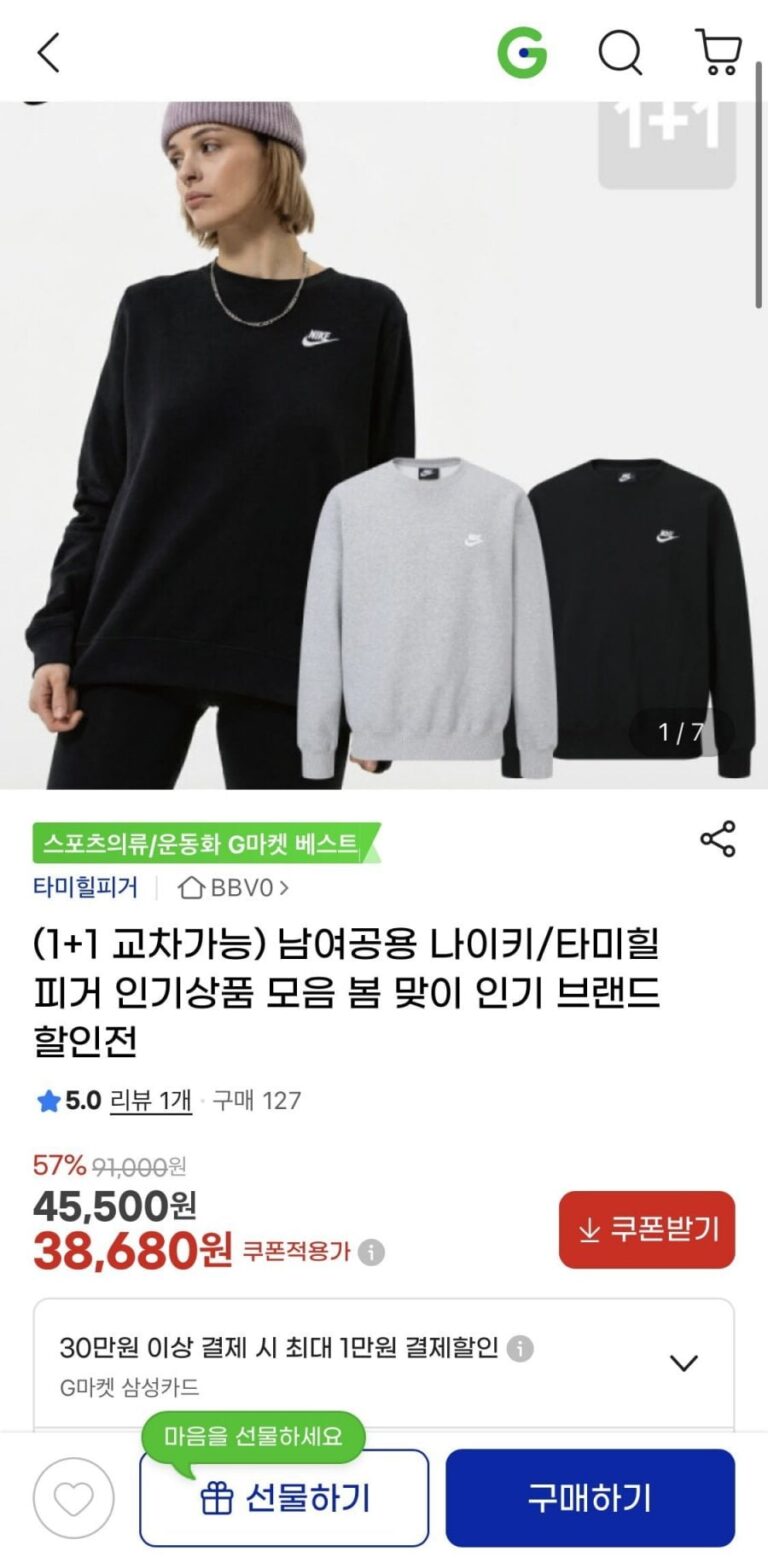Tap 쿠폰받기 to download the coupon

[x=646, y=1229]
